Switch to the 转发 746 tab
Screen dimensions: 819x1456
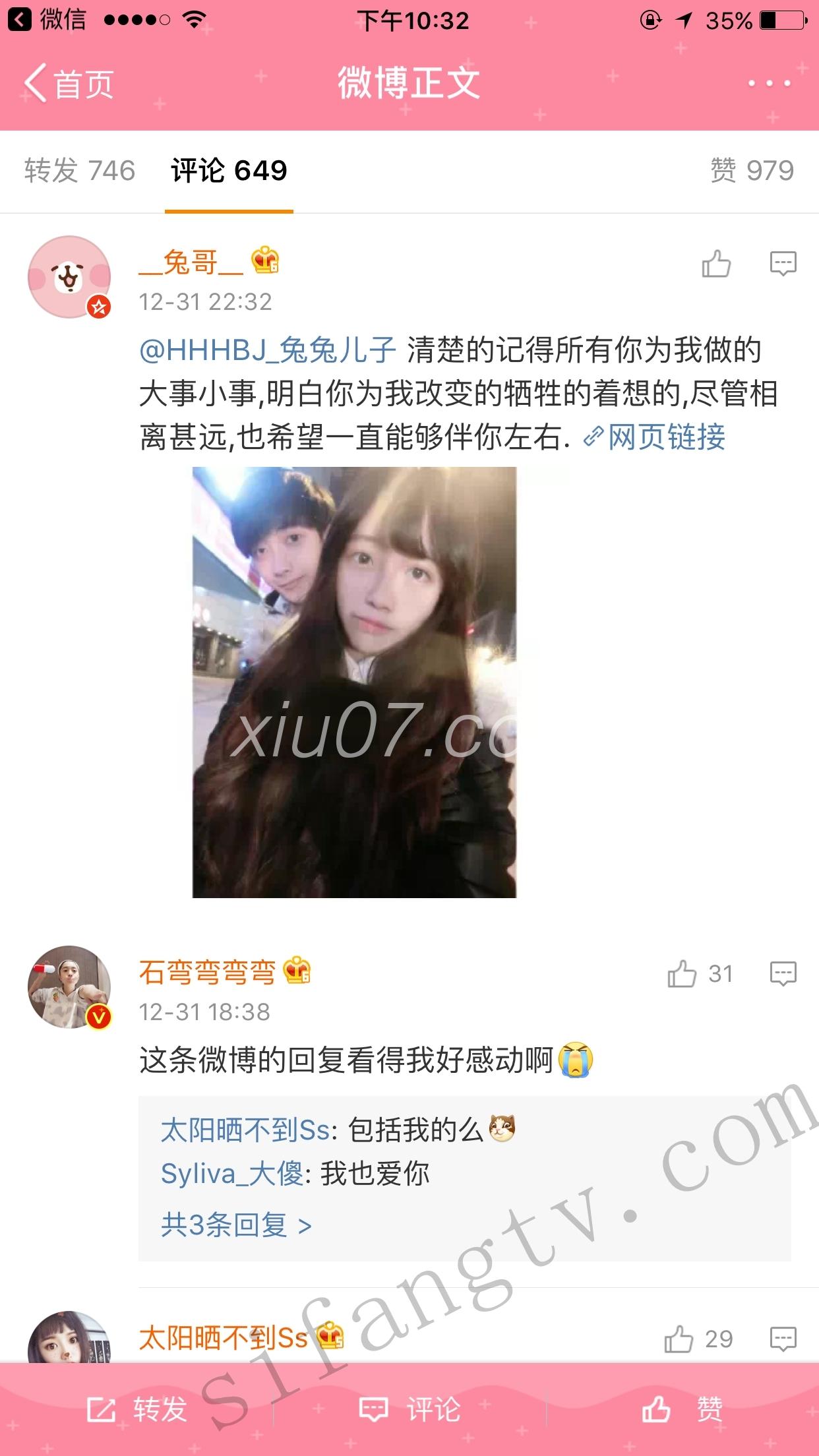[x=80, y=171]
